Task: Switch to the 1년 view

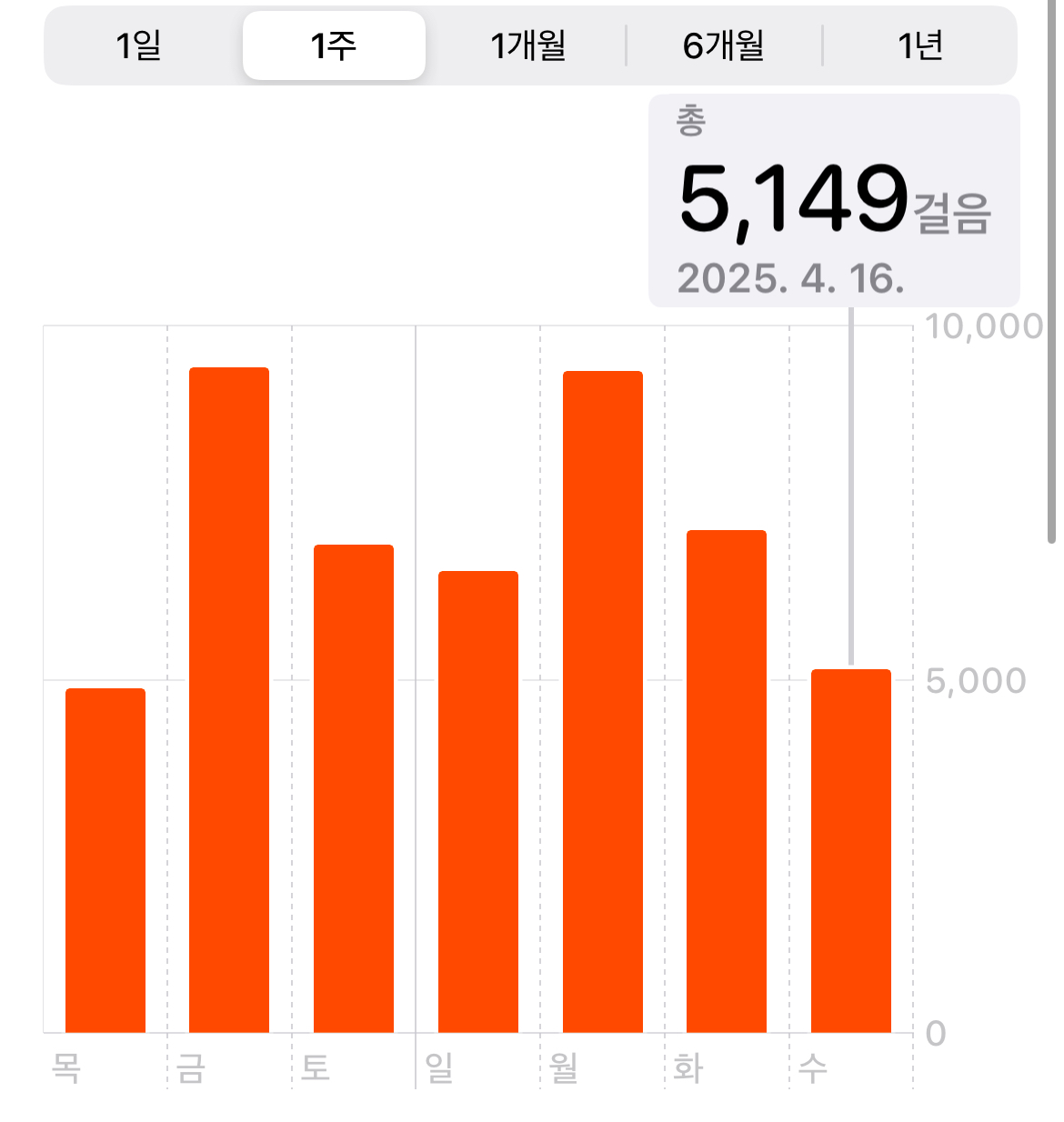Action: coord(919,45)
